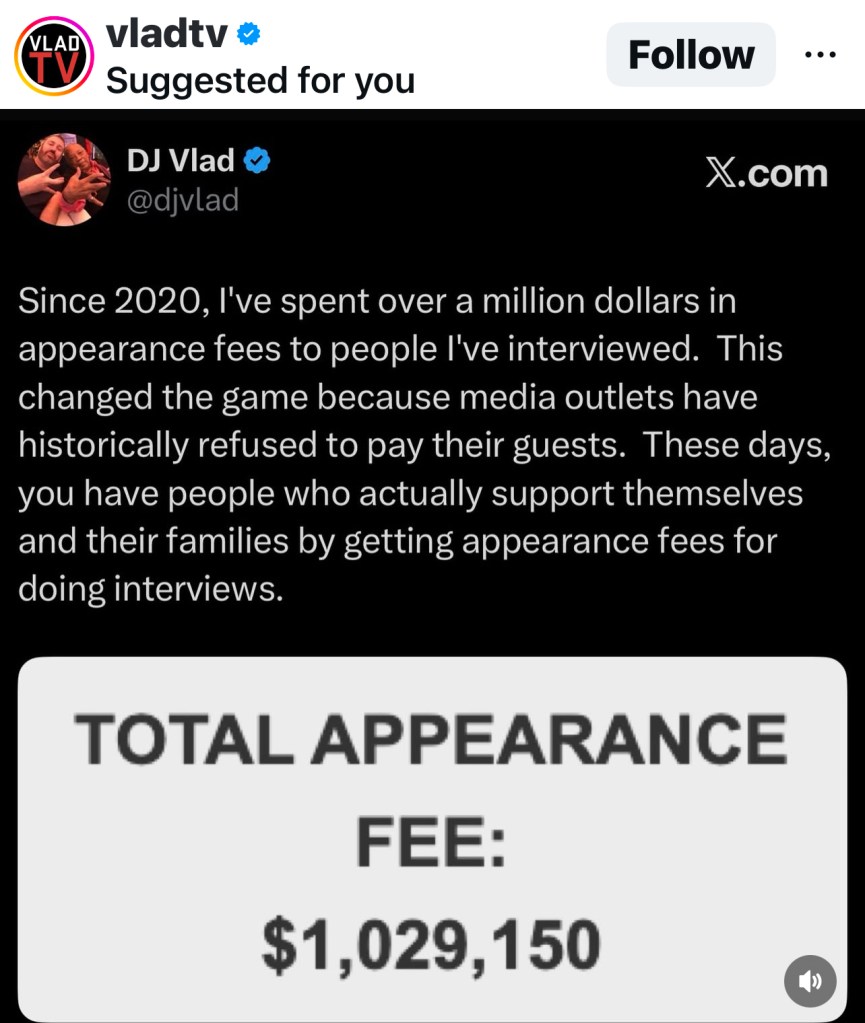Unmute the post's sound
The height and width of the screenshot is (1023, 865).
809,982
